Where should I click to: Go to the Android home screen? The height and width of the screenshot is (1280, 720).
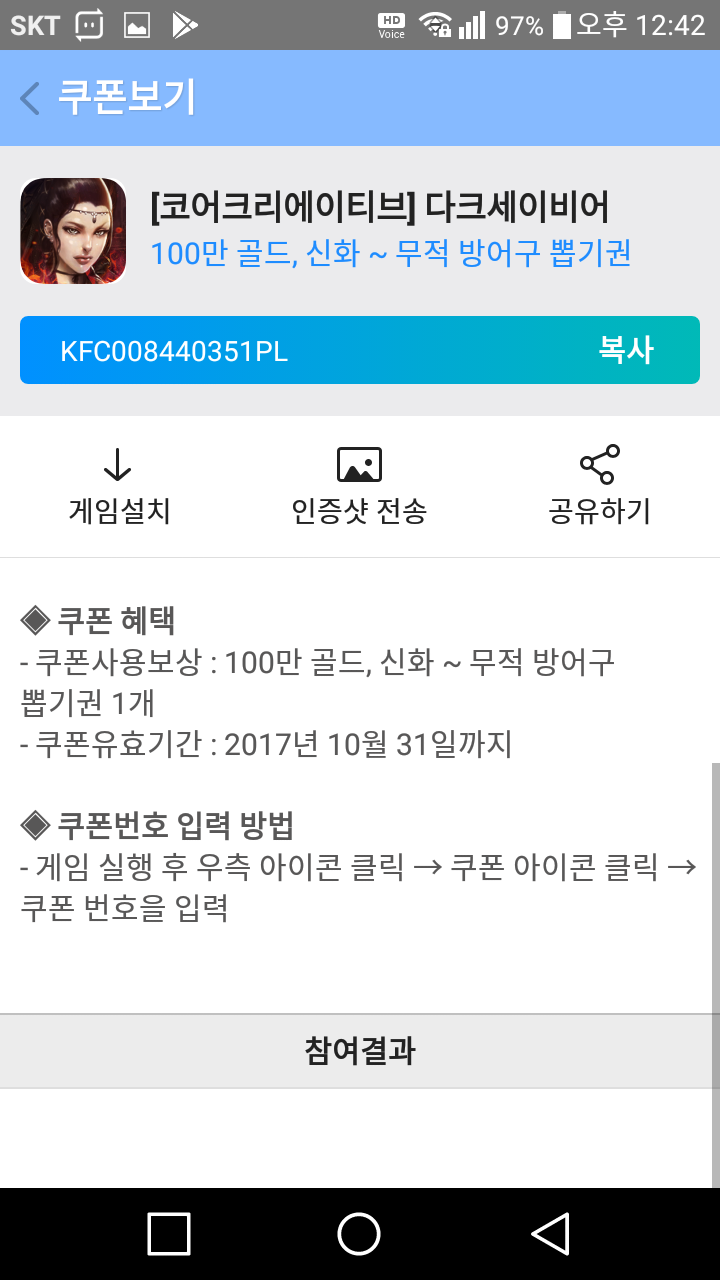pyautogui.click(x=359, y=1234)
